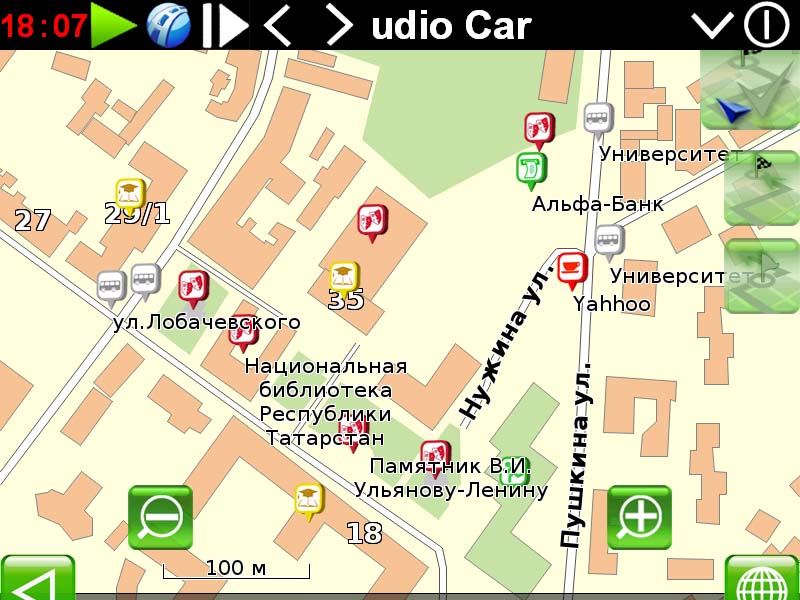The image size is (800, 600).
Task: Tap the green flag button
Action: [761, 275]
